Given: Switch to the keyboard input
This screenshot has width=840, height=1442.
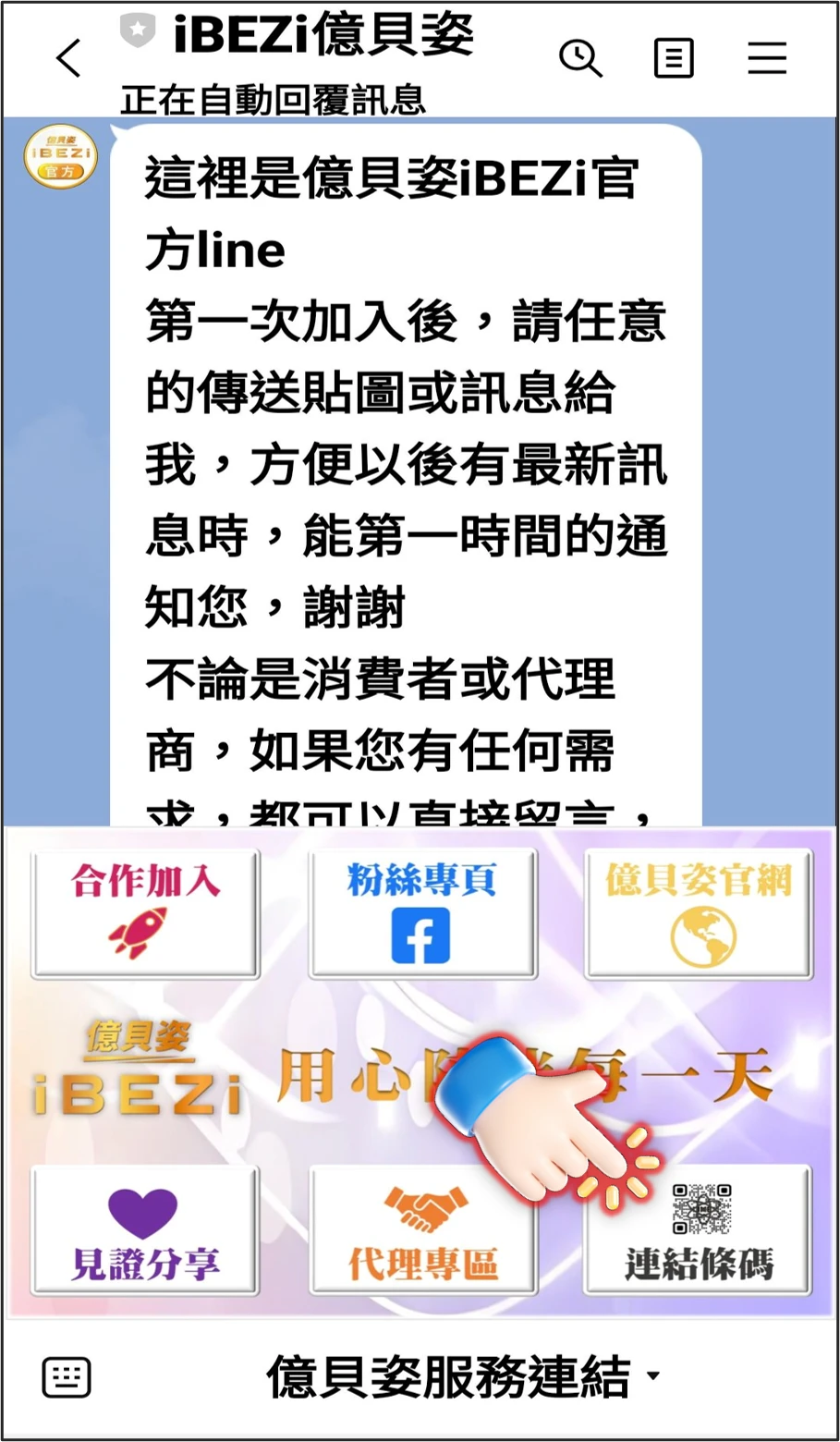Looking at the screenshot, I should point(67,1377).
